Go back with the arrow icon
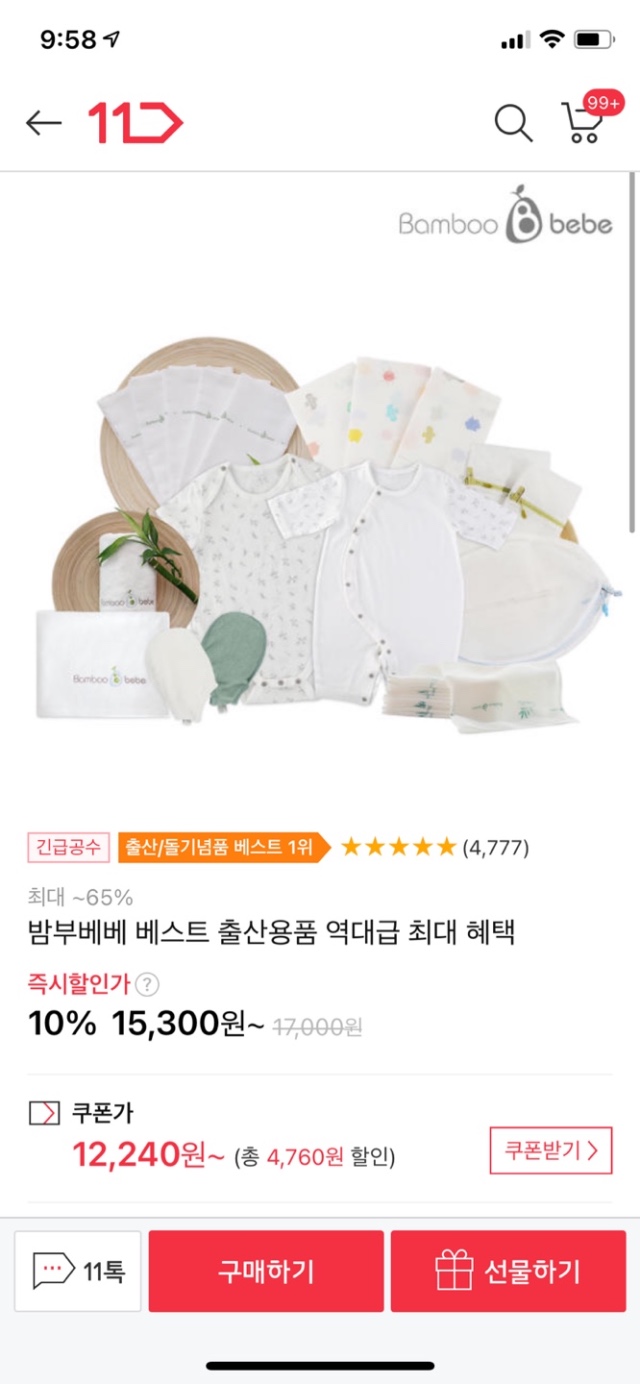Screen dimensions: 640x1384 (x=44, y=123)
